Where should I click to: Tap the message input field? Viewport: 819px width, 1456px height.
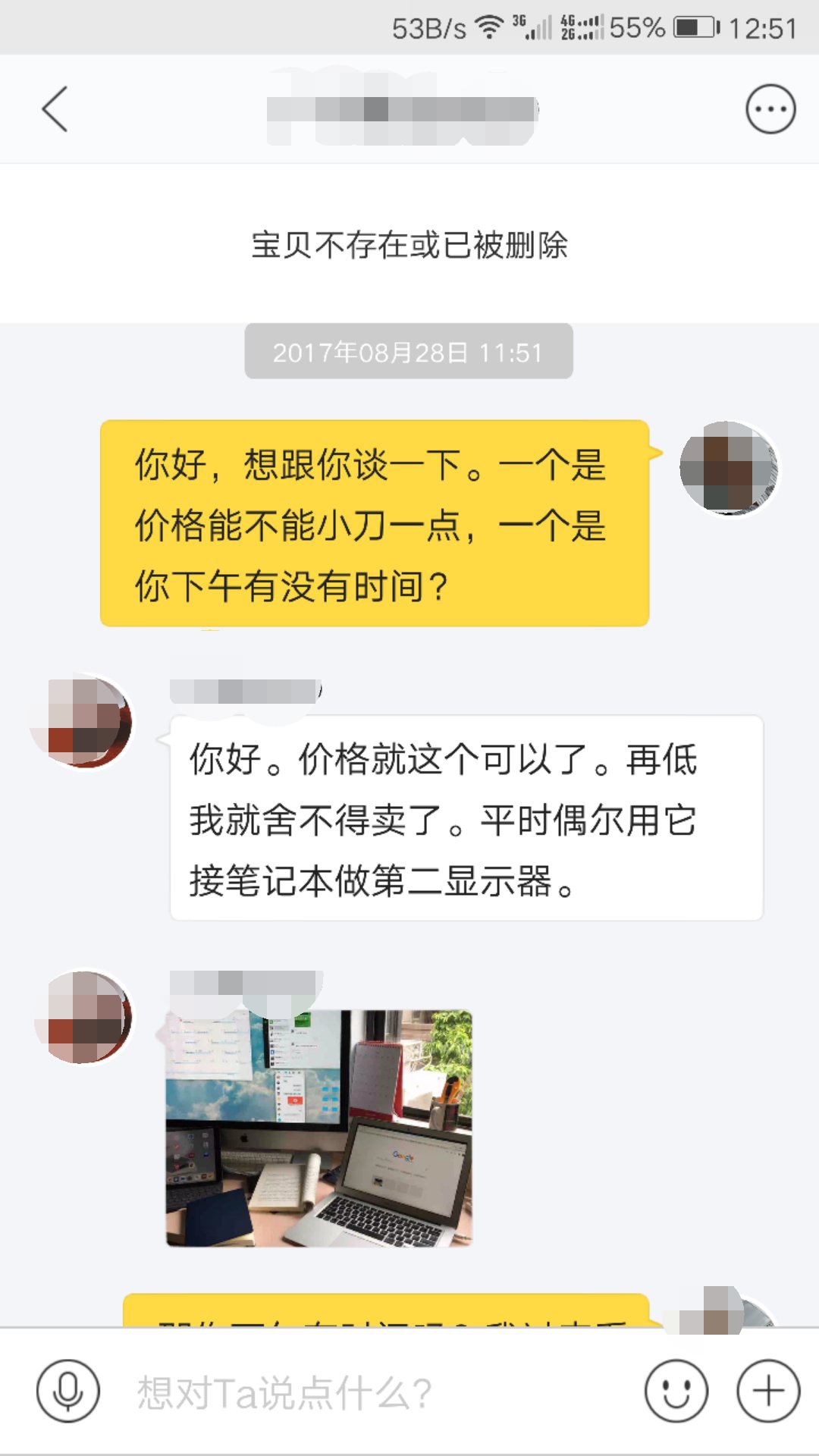coord(341,1392)
